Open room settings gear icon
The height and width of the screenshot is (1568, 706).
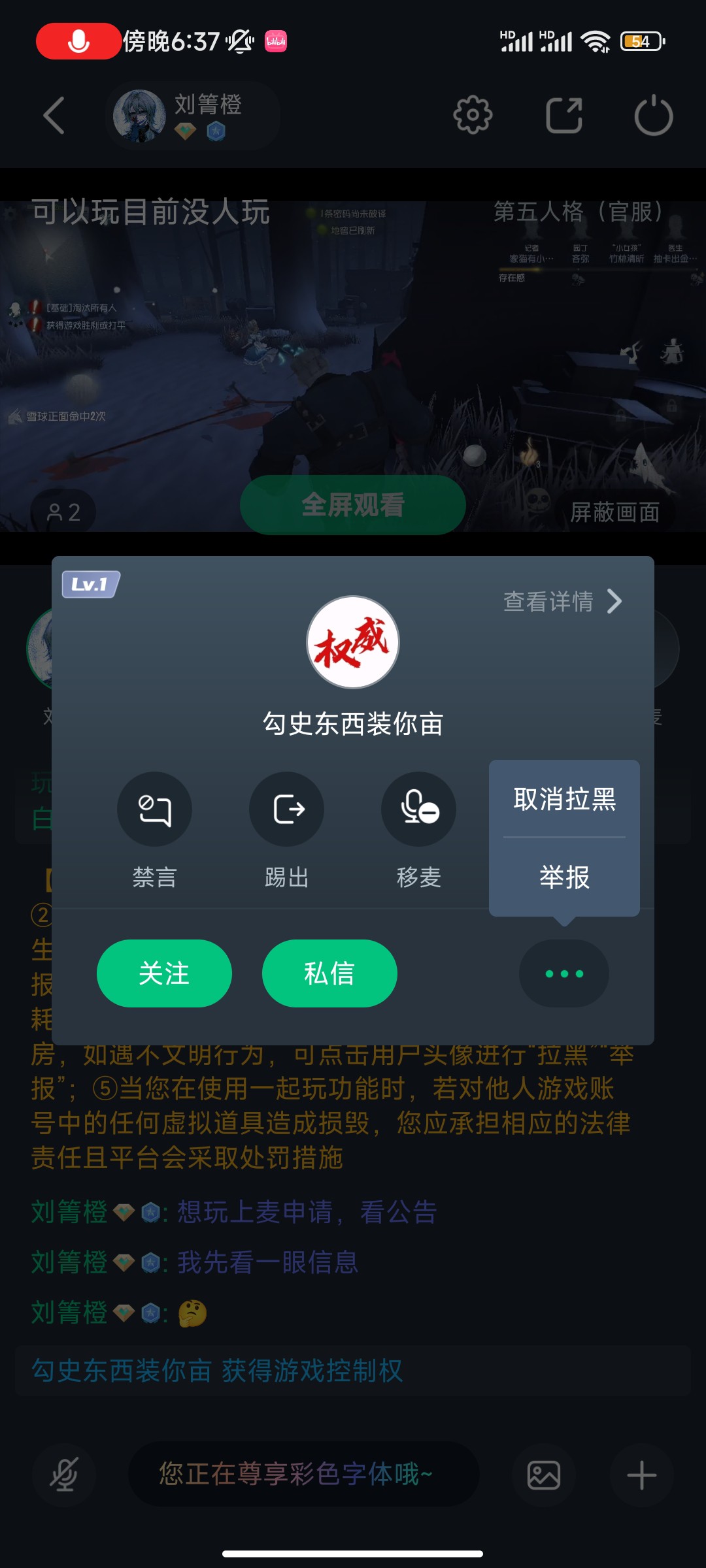(x=473, y=116)
